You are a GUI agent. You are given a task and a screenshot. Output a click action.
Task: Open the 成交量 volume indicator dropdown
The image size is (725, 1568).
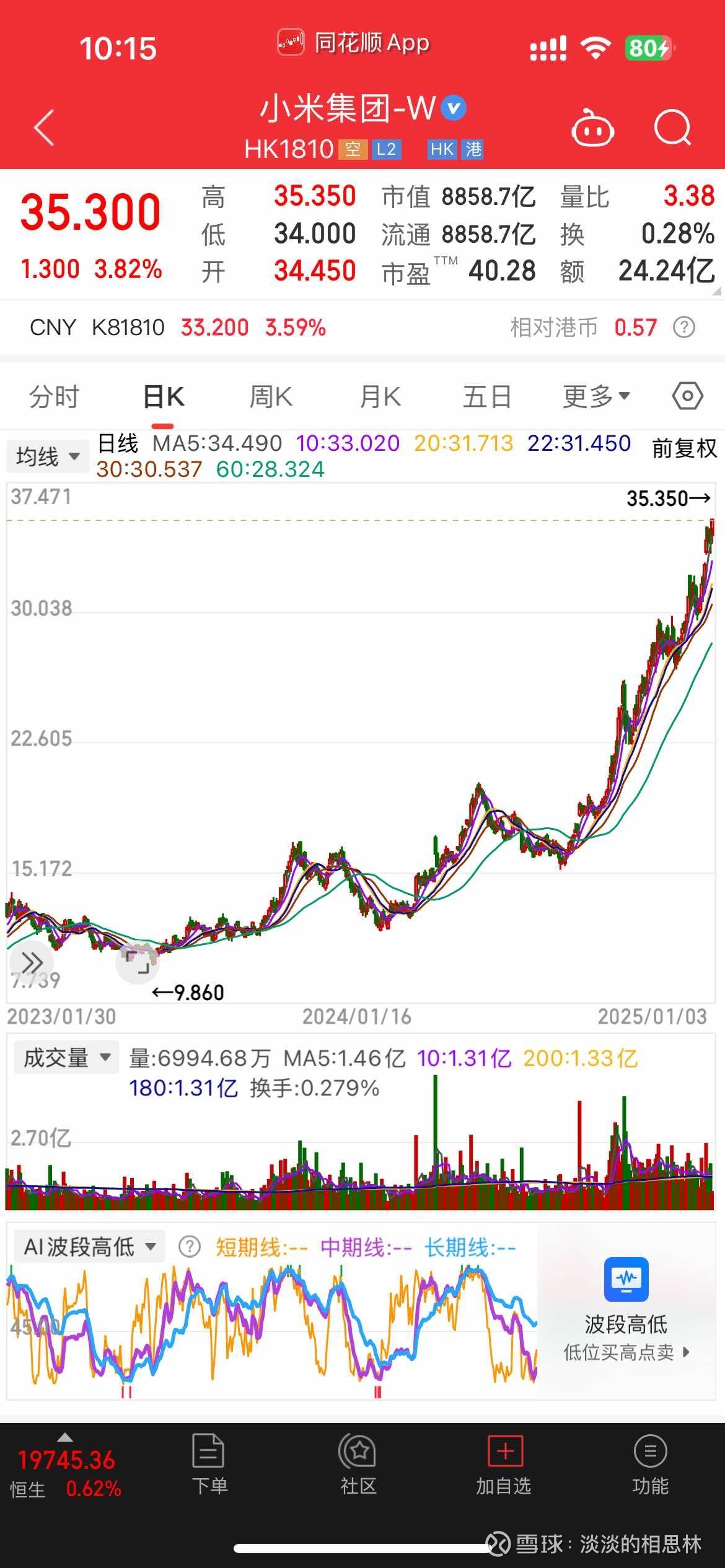click(65, 1057)
